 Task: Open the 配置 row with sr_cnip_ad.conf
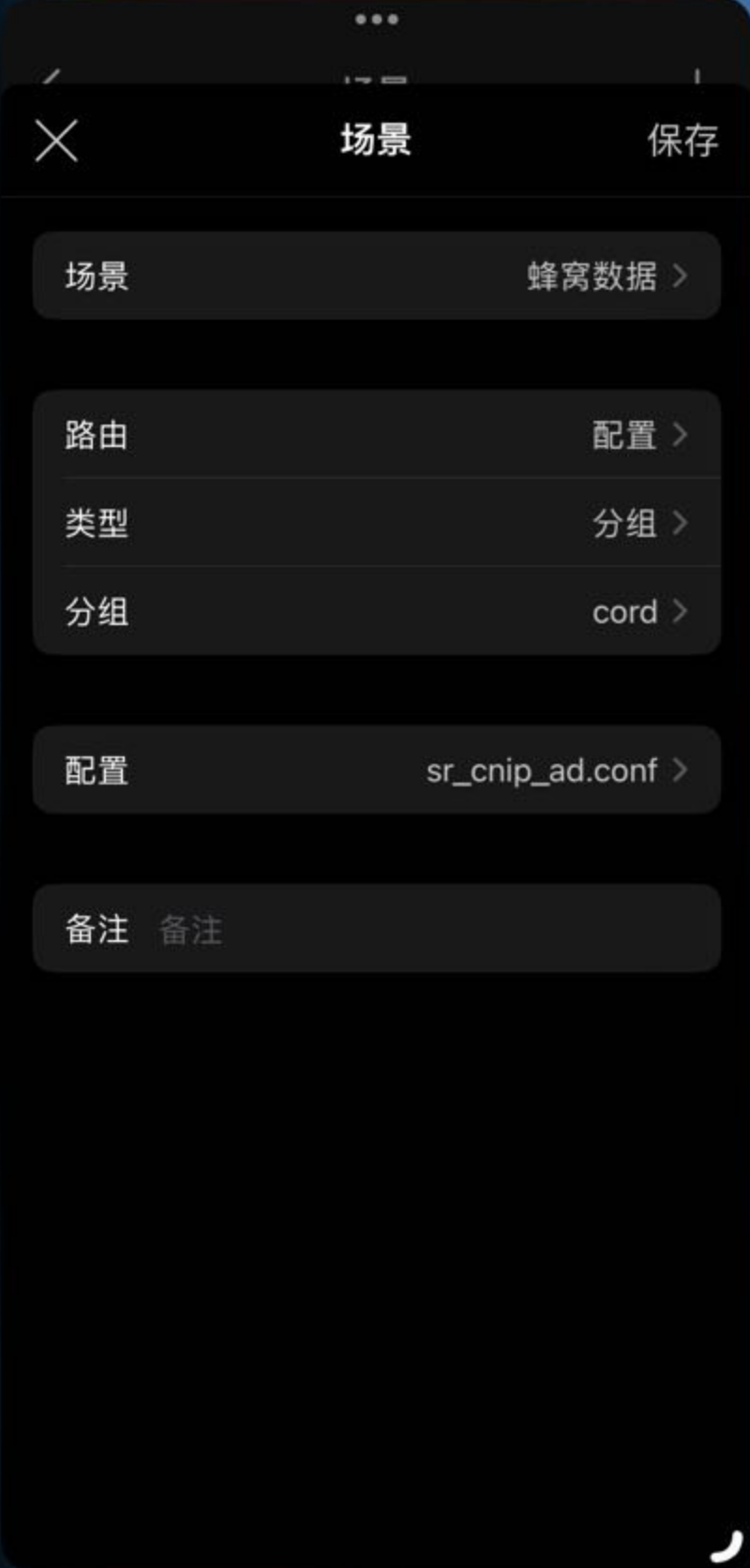click(376, 770)
